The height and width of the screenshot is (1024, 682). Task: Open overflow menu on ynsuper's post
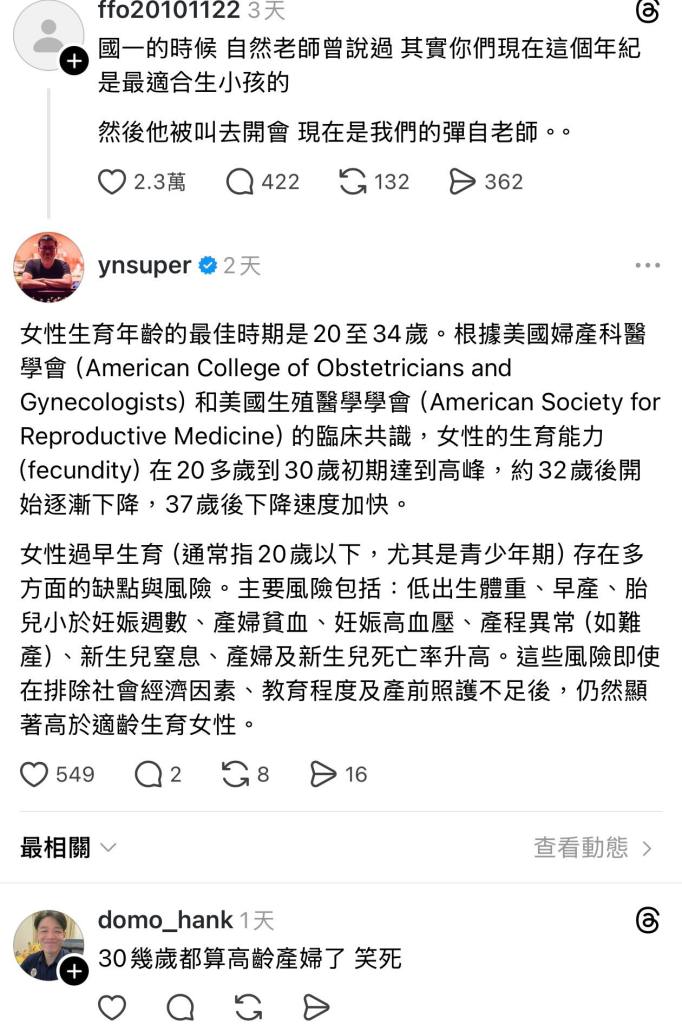point(647,266)
